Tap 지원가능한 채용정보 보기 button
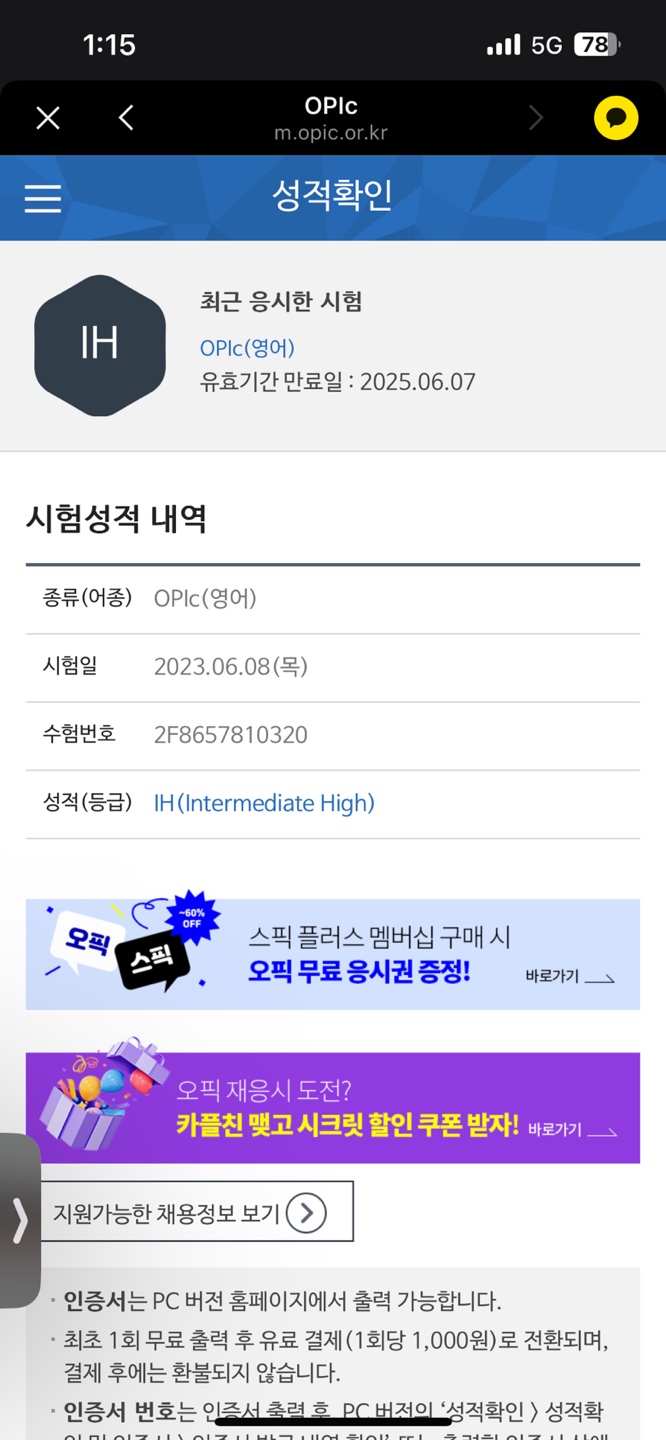Screen dimensions: 666x1440 pyautogui.click(x=197, y=1212)
